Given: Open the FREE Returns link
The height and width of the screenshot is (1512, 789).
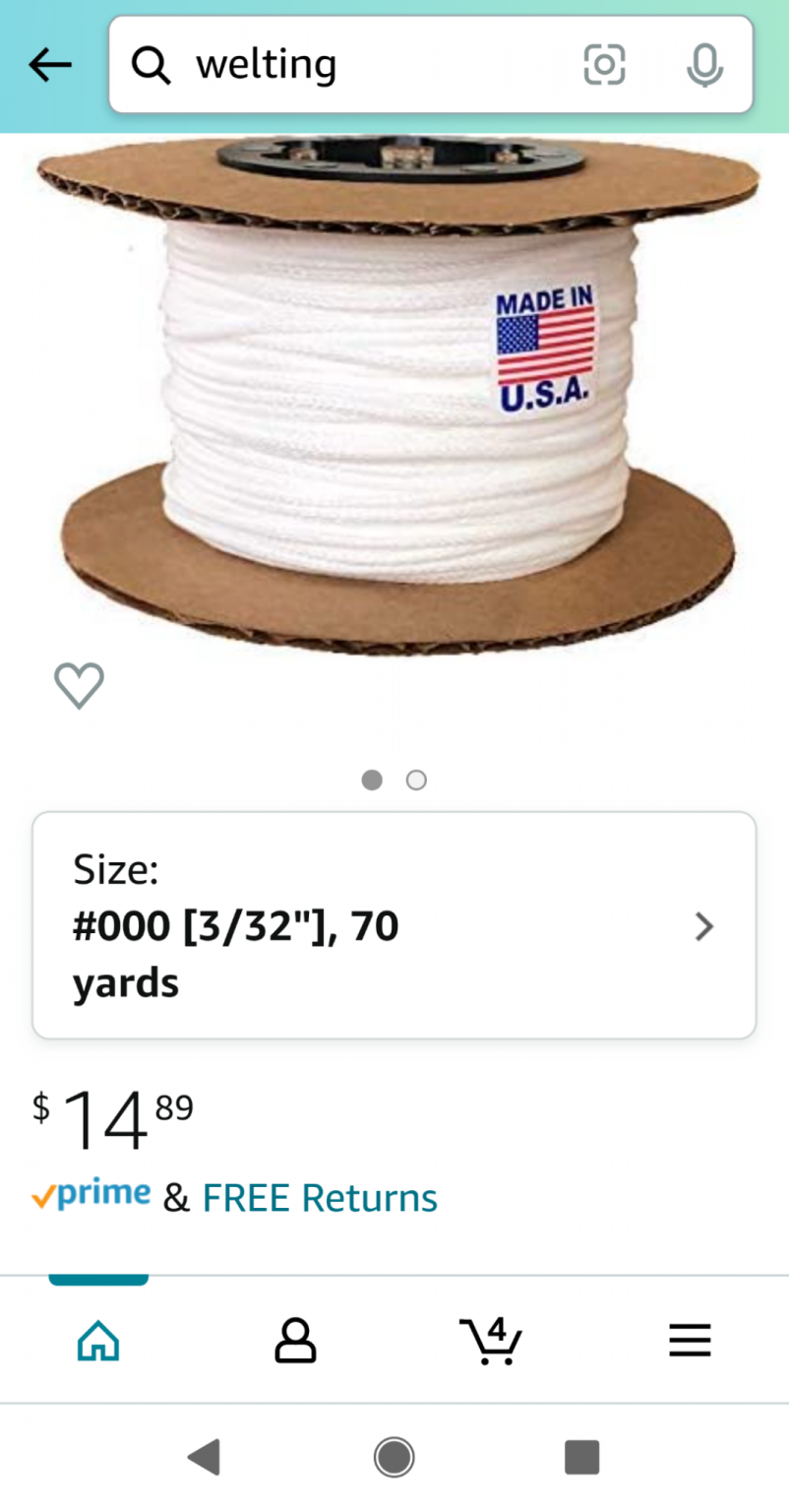Looking at the screenshot, I should [x=320, y=1198].
